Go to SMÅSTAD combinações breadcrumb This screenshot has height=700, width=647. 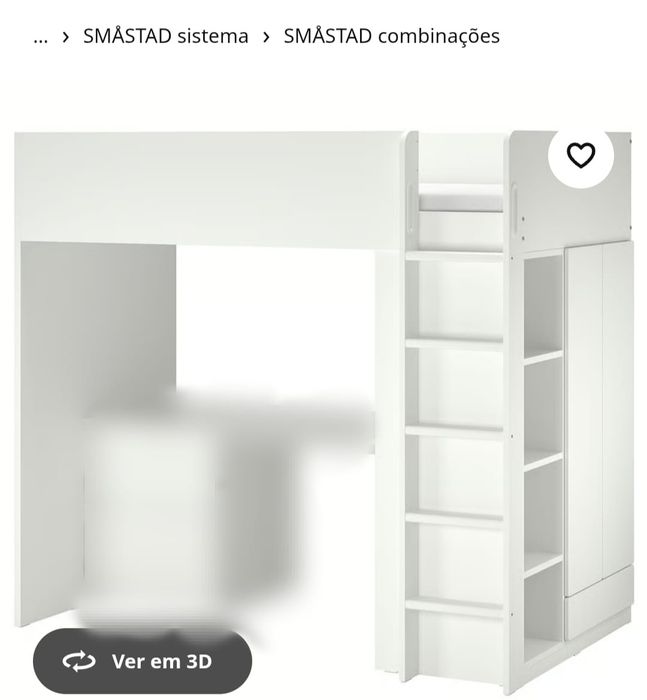click(391, 37)
